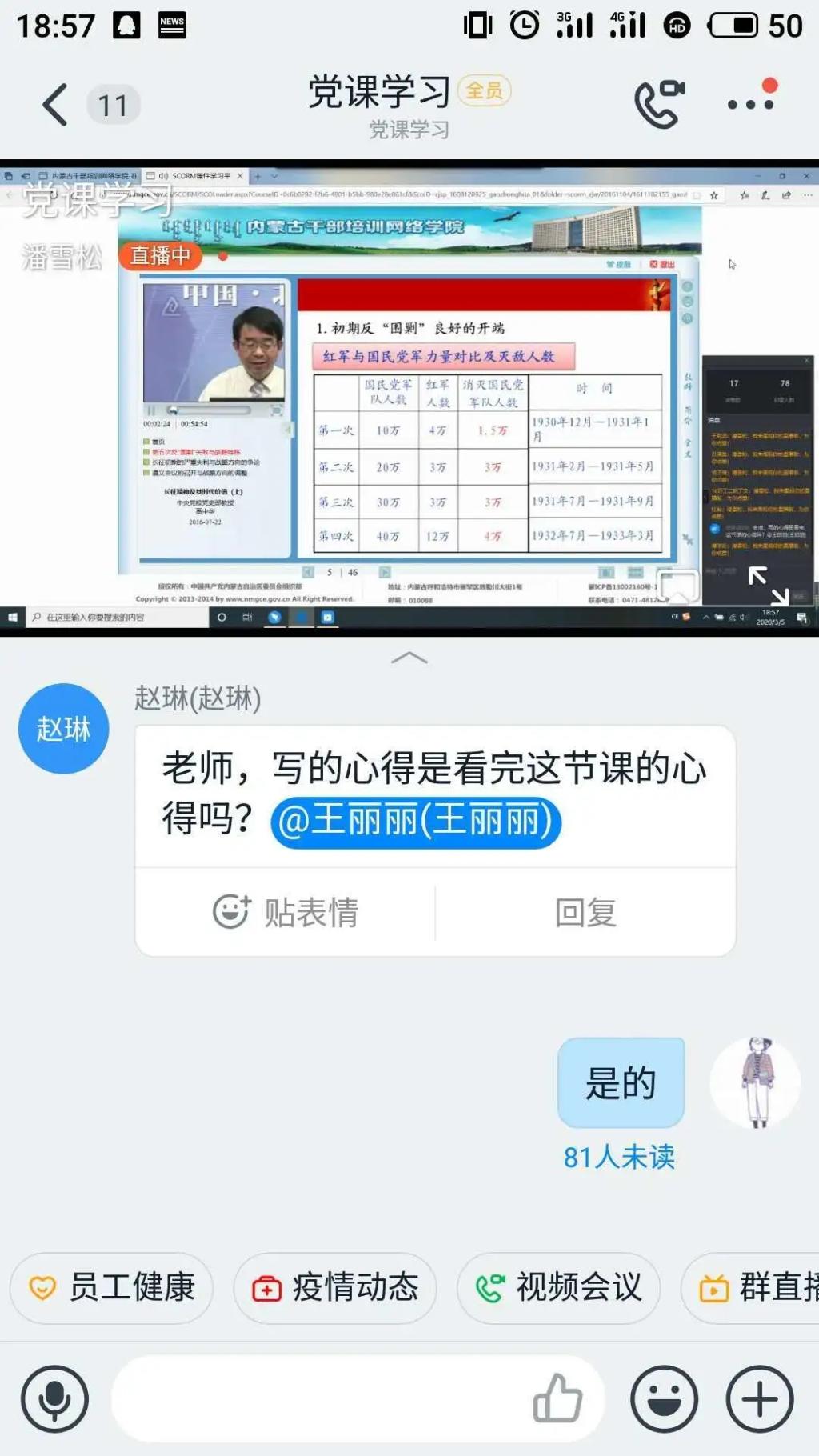The width and height of the screenshot is (819, 1456).
Task: Send a quick thumbs-up
Action: click(557, 1399)
